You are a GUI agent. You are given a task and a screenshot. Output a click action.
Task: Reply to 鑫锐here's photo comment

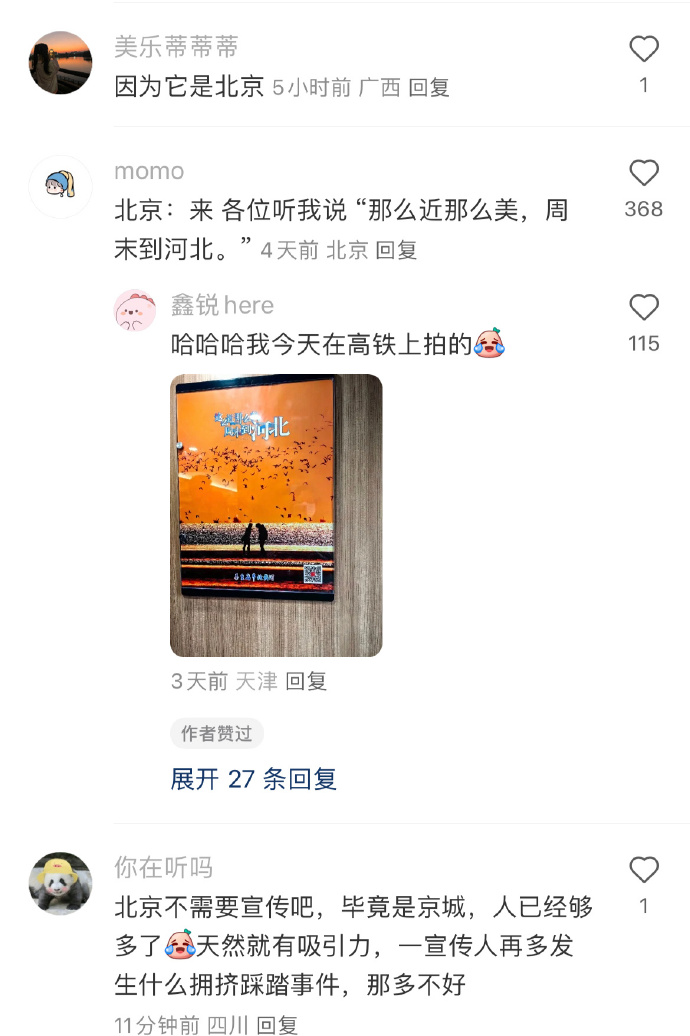(x=306, y=682)
